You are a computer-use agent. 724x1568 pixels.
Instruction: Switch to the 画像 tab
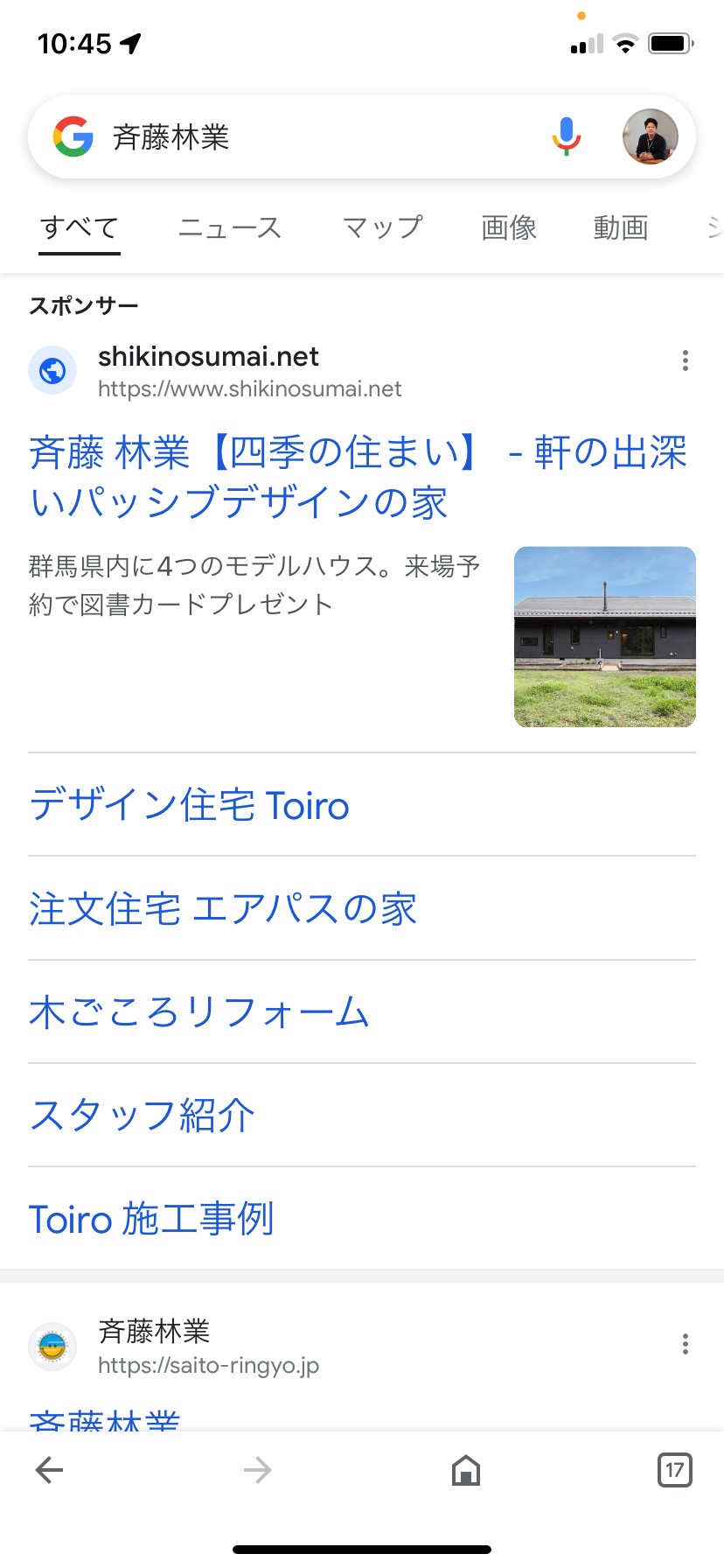(509, 227)
